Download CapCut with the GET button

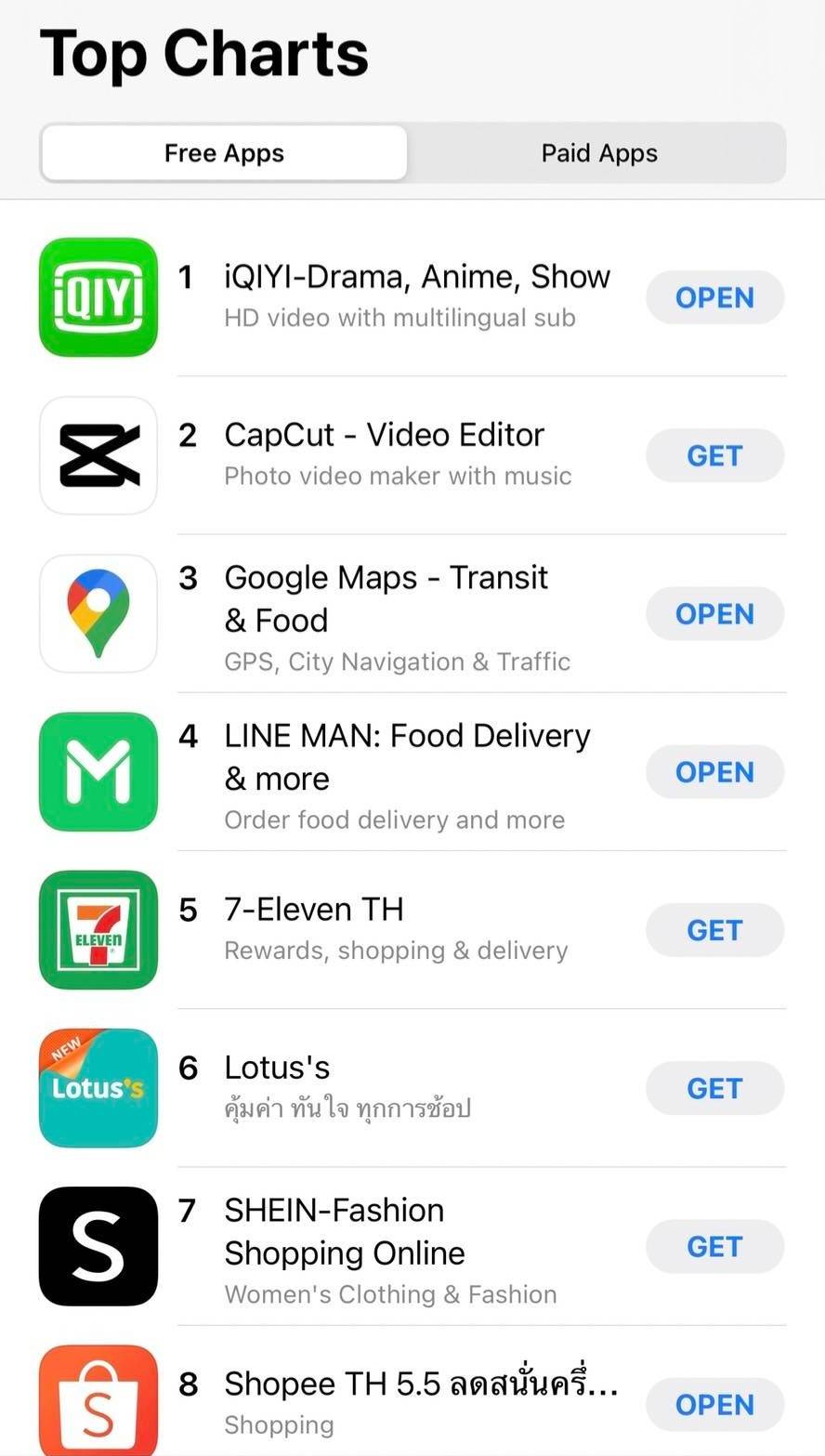click(x=714, y=455)
